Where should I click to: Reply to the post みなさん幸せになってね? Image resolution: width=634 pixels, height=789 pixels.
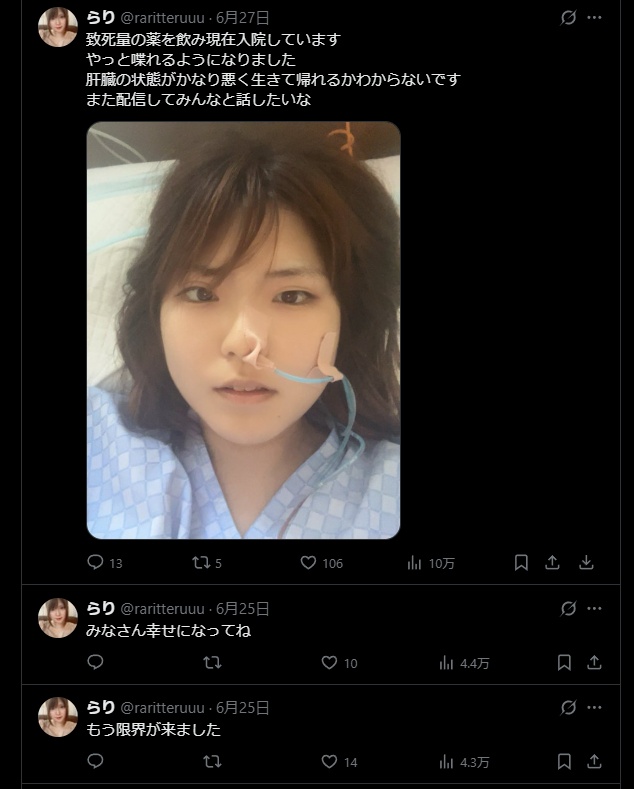pyautogui.click(x=96, y=662)
